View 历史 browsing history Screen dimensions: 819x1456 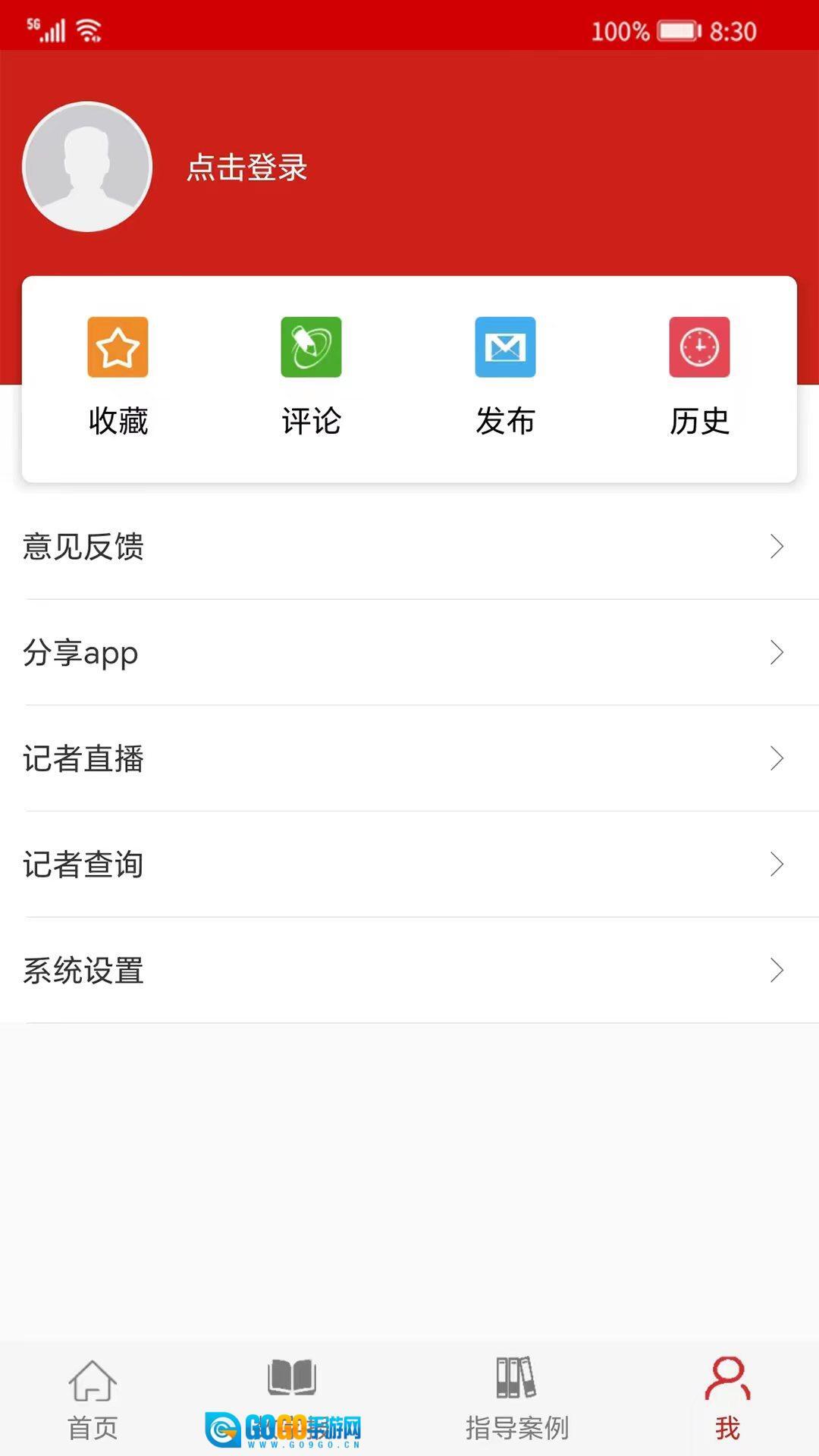(x=699, y=377)
